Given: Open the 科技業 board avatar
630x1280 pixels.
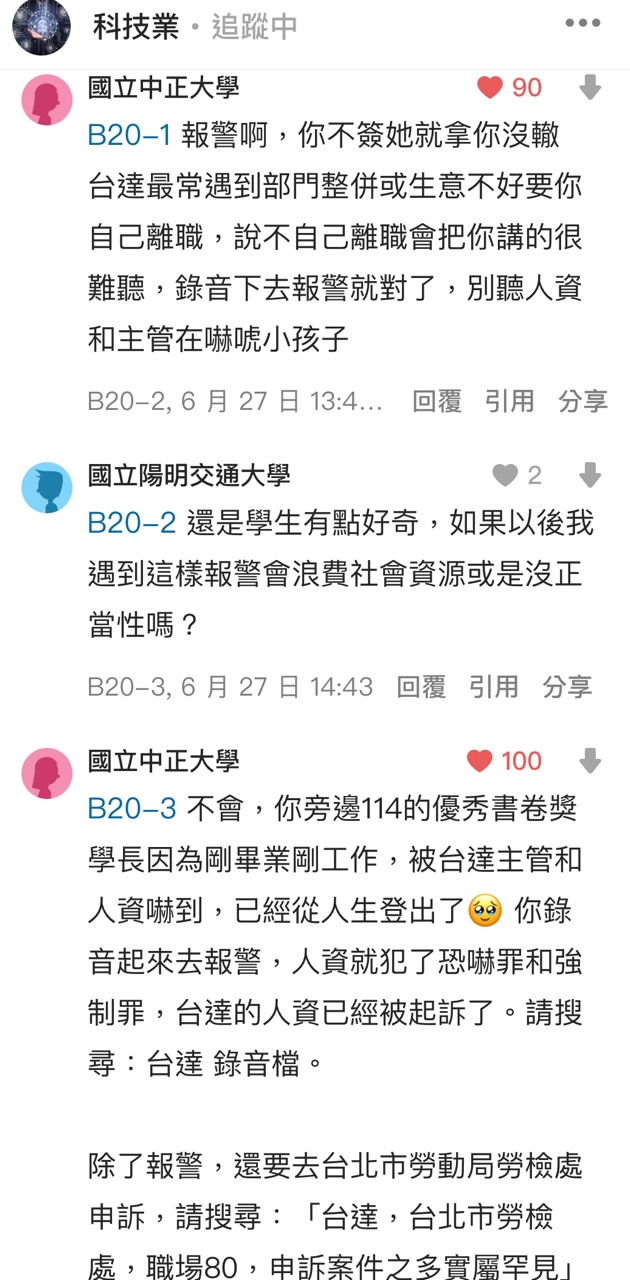Looking at the screenshot, I should click(x=41, y=27).
